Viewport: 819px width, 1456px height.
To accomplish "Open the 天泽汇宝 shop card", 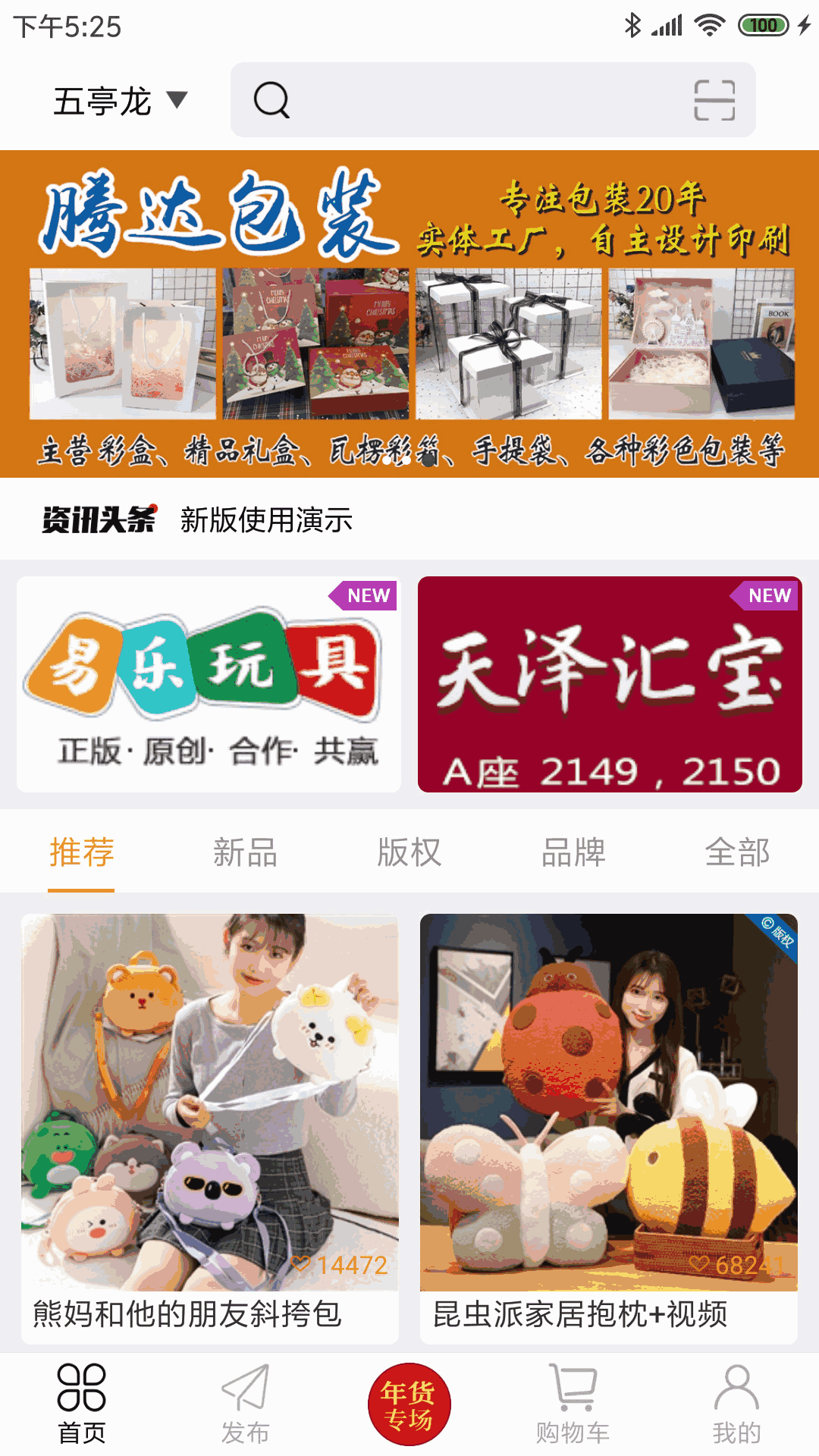I will (x=610, y=684).
